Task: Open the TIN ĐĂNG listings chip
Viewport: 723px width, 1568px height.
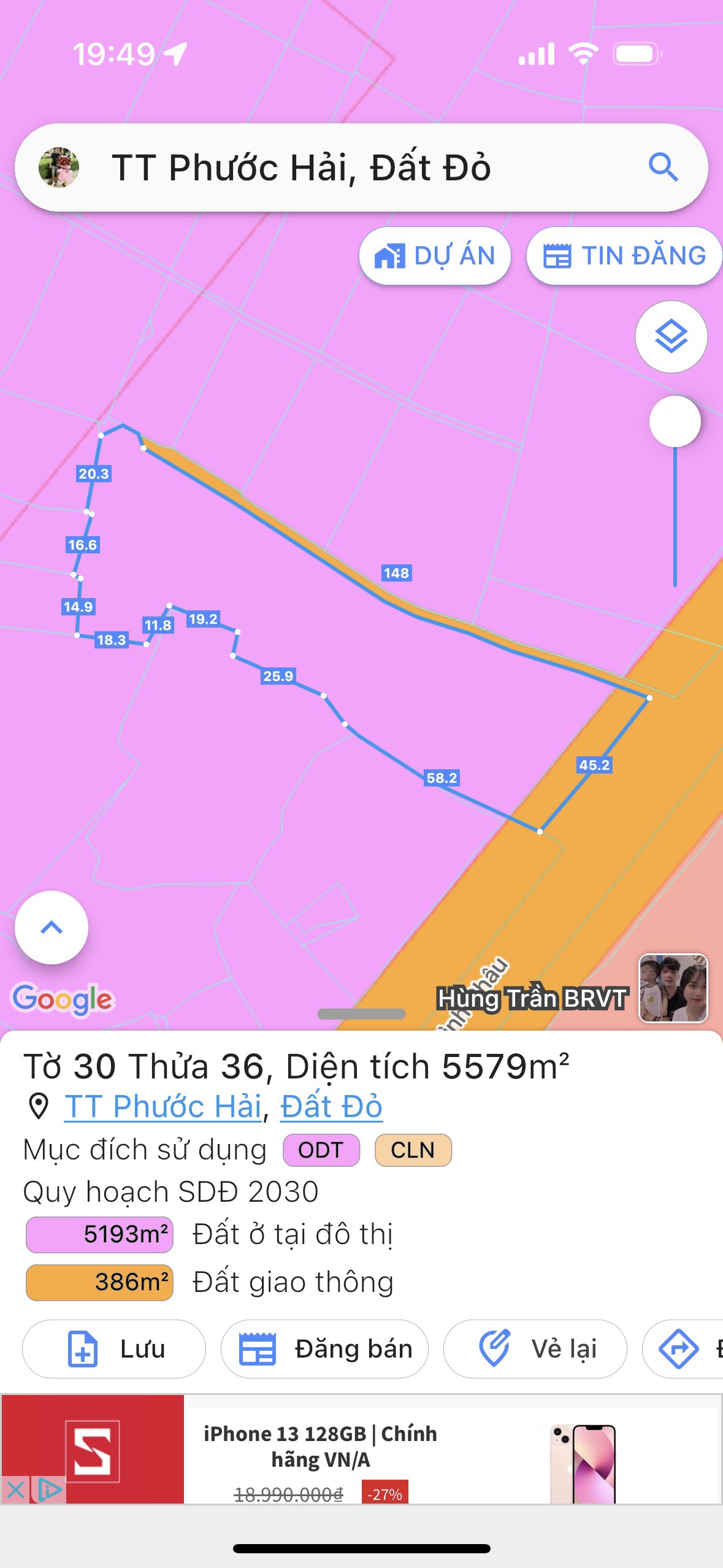Action: (x=624, y=256)
